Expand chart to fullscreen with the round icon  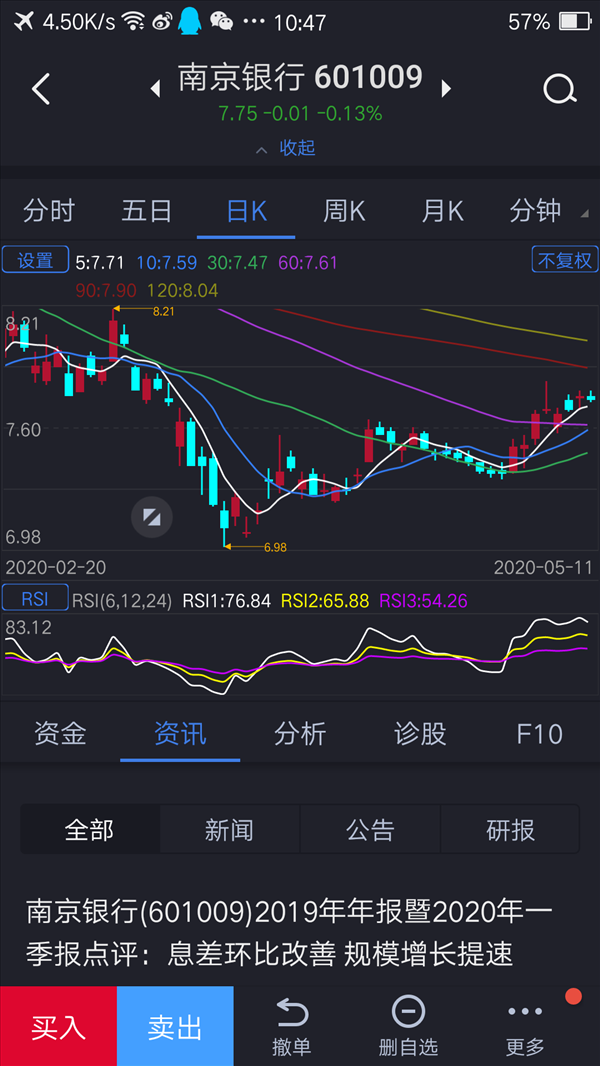152,517
